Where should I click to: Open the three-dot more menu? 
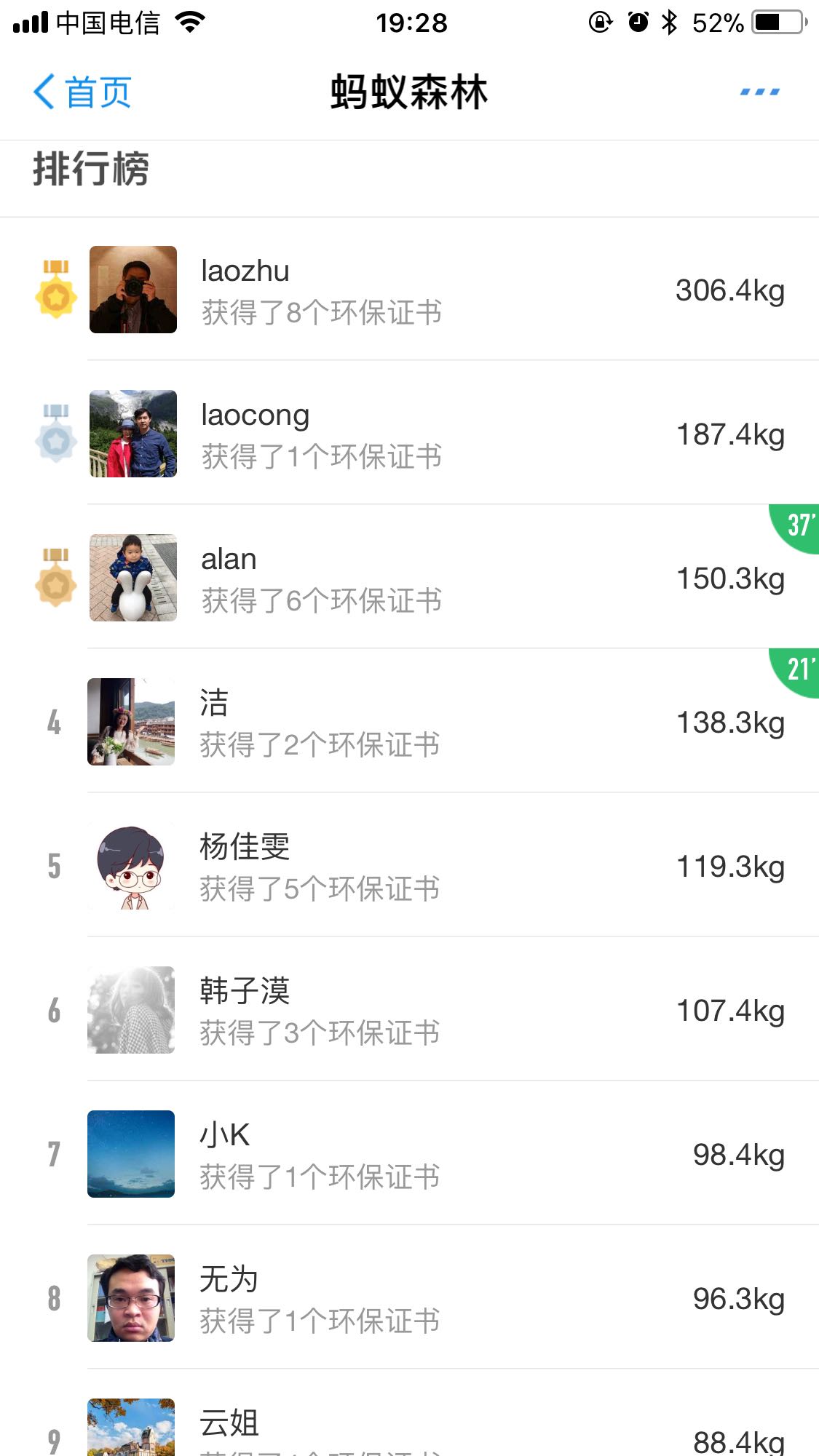coord(759,92)
